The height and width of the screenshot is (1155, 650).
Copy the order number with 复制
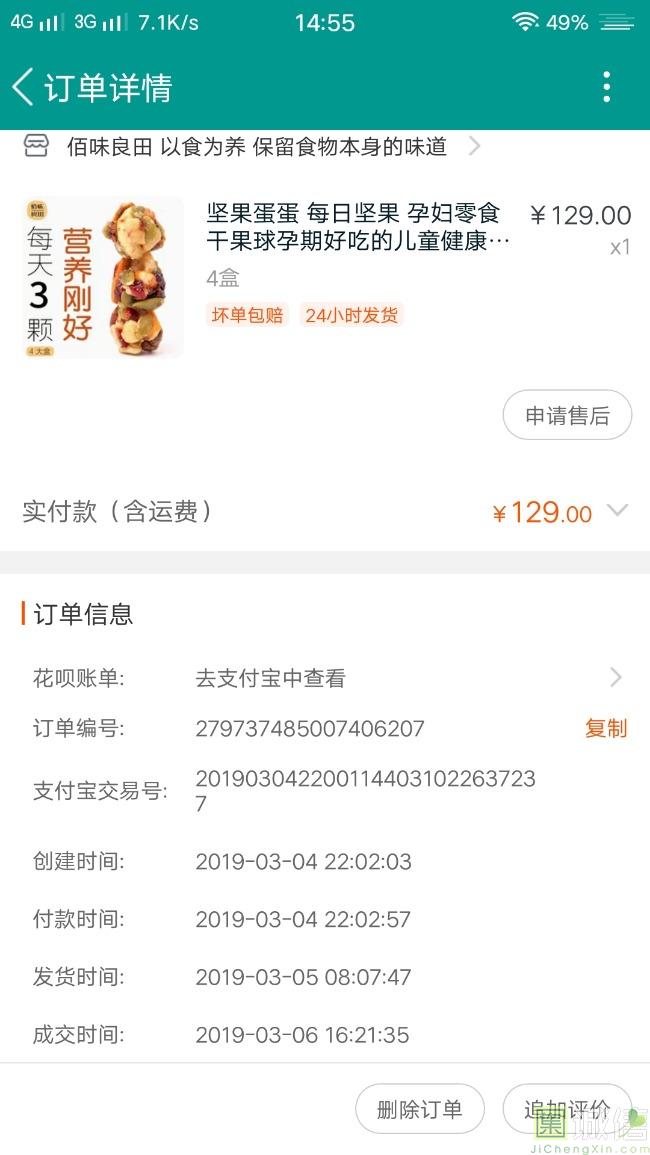[606, 729]
